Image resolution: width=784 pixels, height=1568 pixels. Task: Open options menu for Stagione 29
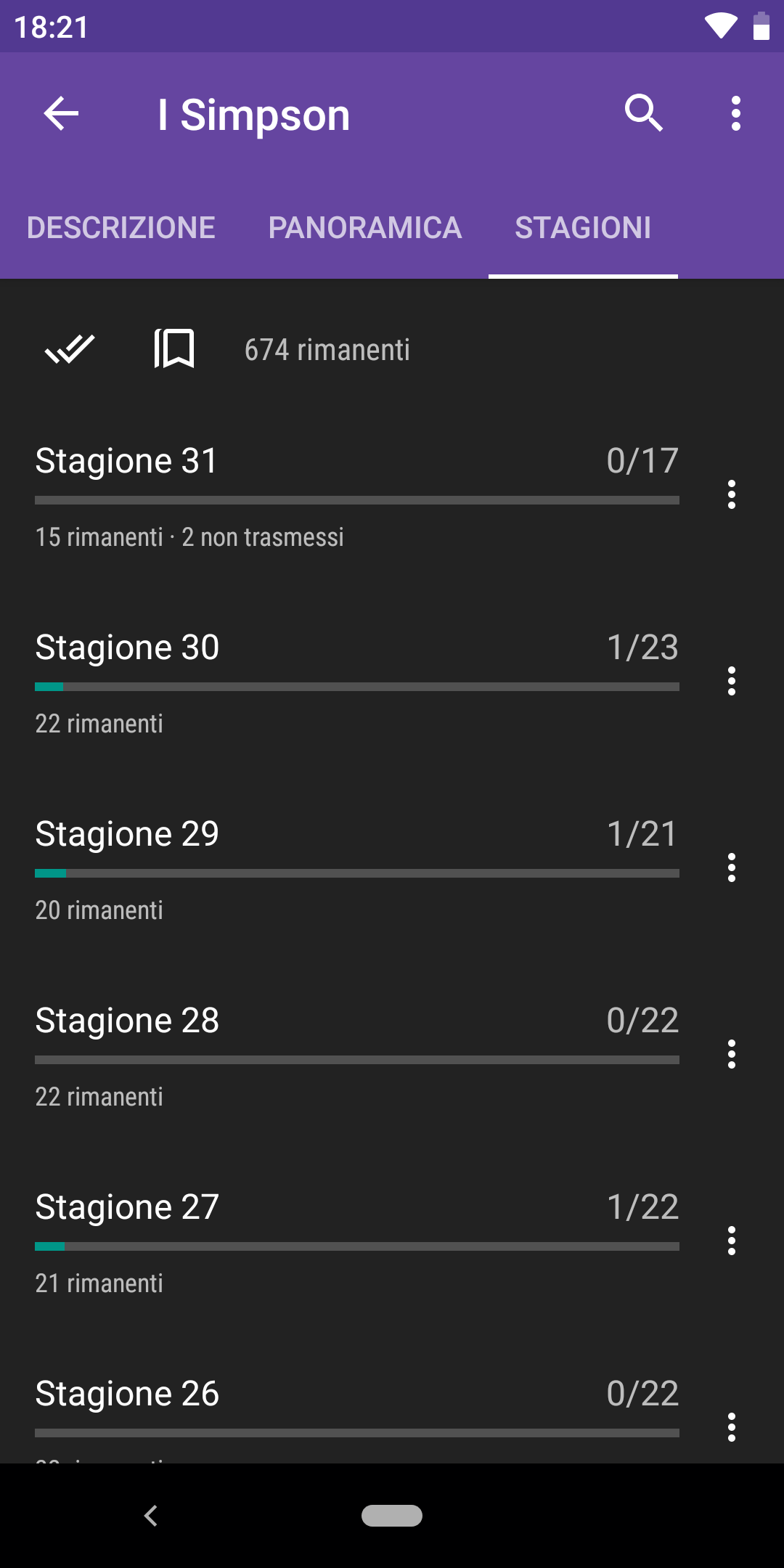pyautogui.click(x=732, y=867)
